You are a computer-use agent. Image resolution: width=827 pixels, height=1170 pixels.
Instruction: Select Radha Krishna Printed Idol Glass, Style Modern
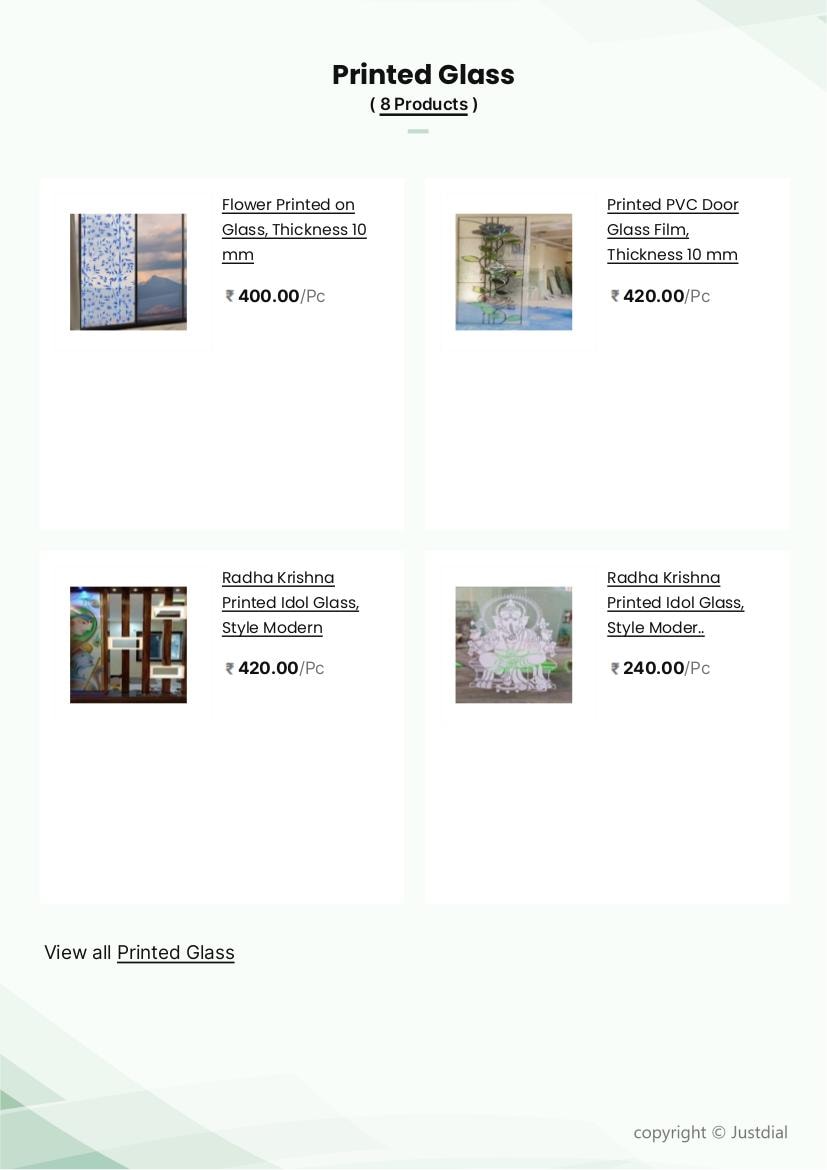coord(290,602)
